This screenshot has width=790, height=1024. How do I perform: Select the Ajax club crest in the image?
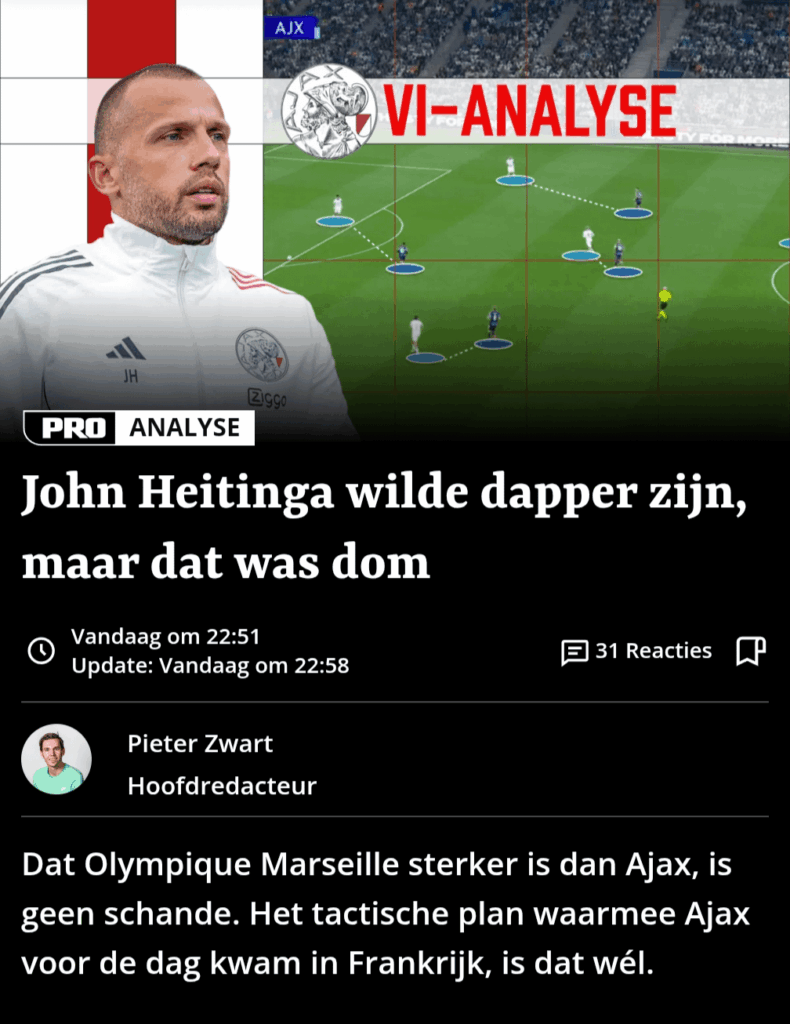331,107
